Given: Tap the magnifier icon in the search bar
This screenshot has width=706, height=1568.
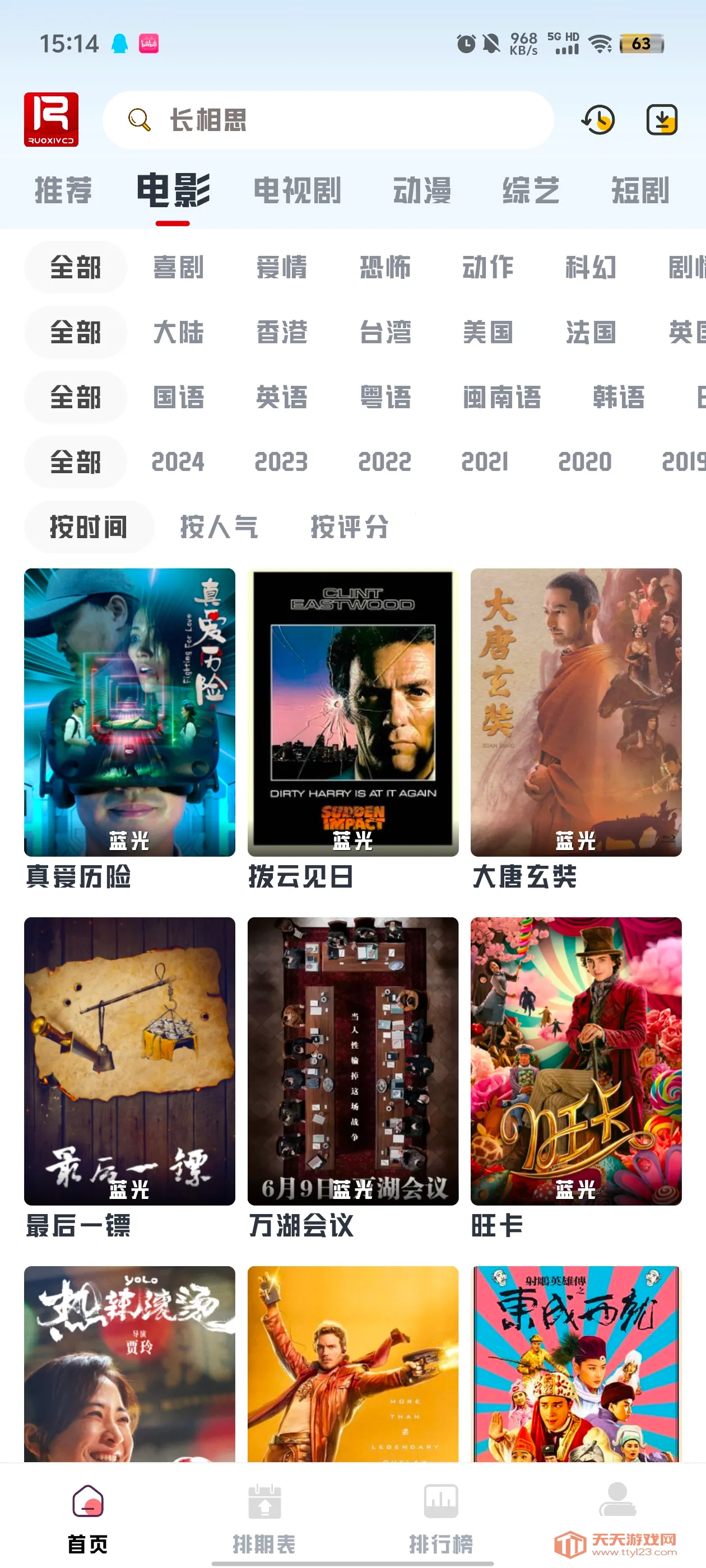Looking at the screenshot, I should (141, 120).
